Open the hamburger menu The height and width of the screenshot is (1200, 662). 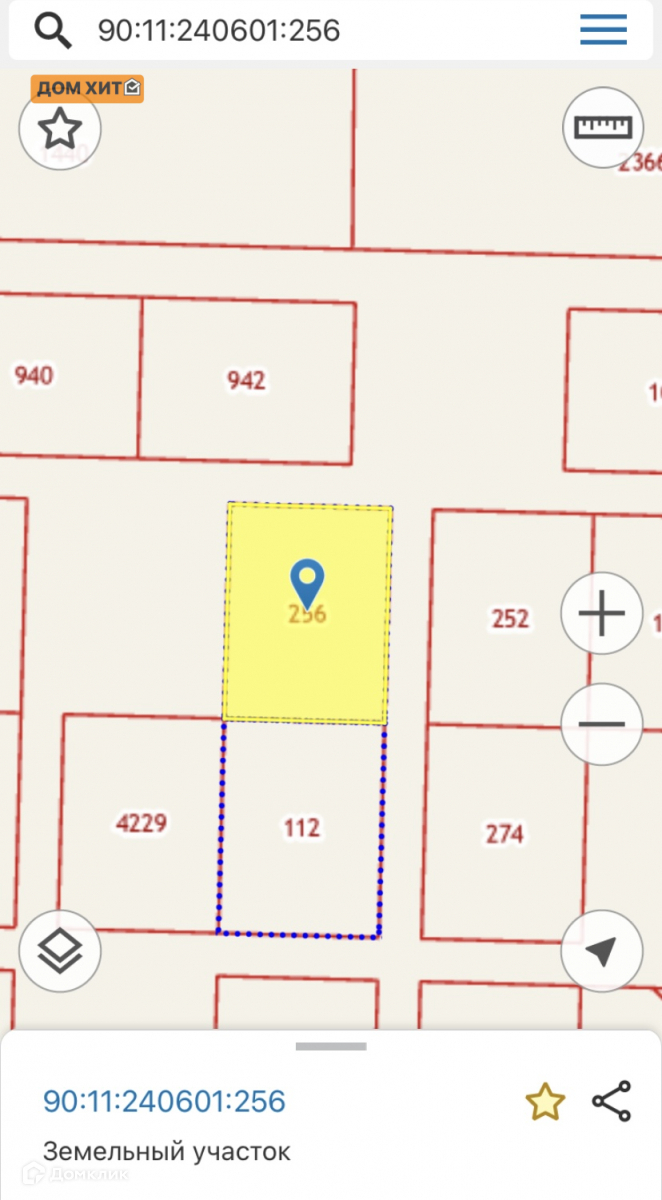(x=603, y=30)
